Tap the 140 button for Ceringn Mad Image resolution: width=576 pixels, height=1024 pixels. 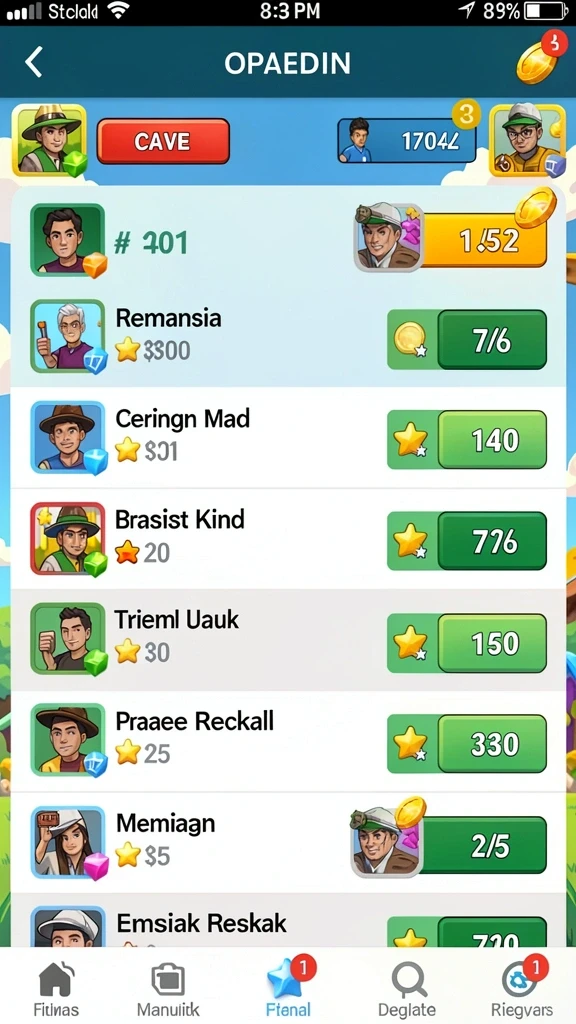(x=492, y=440)
